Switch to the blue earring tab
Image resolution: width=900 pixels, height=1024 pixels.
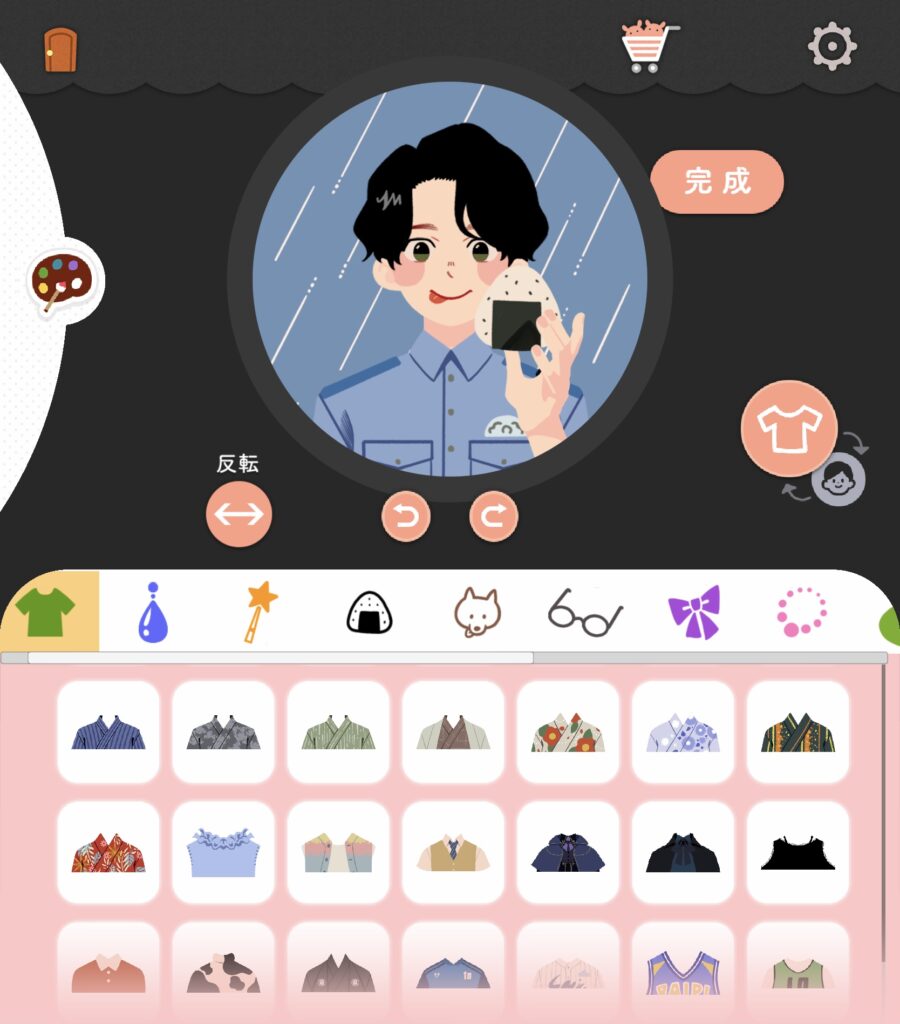(x=152, y=612)
